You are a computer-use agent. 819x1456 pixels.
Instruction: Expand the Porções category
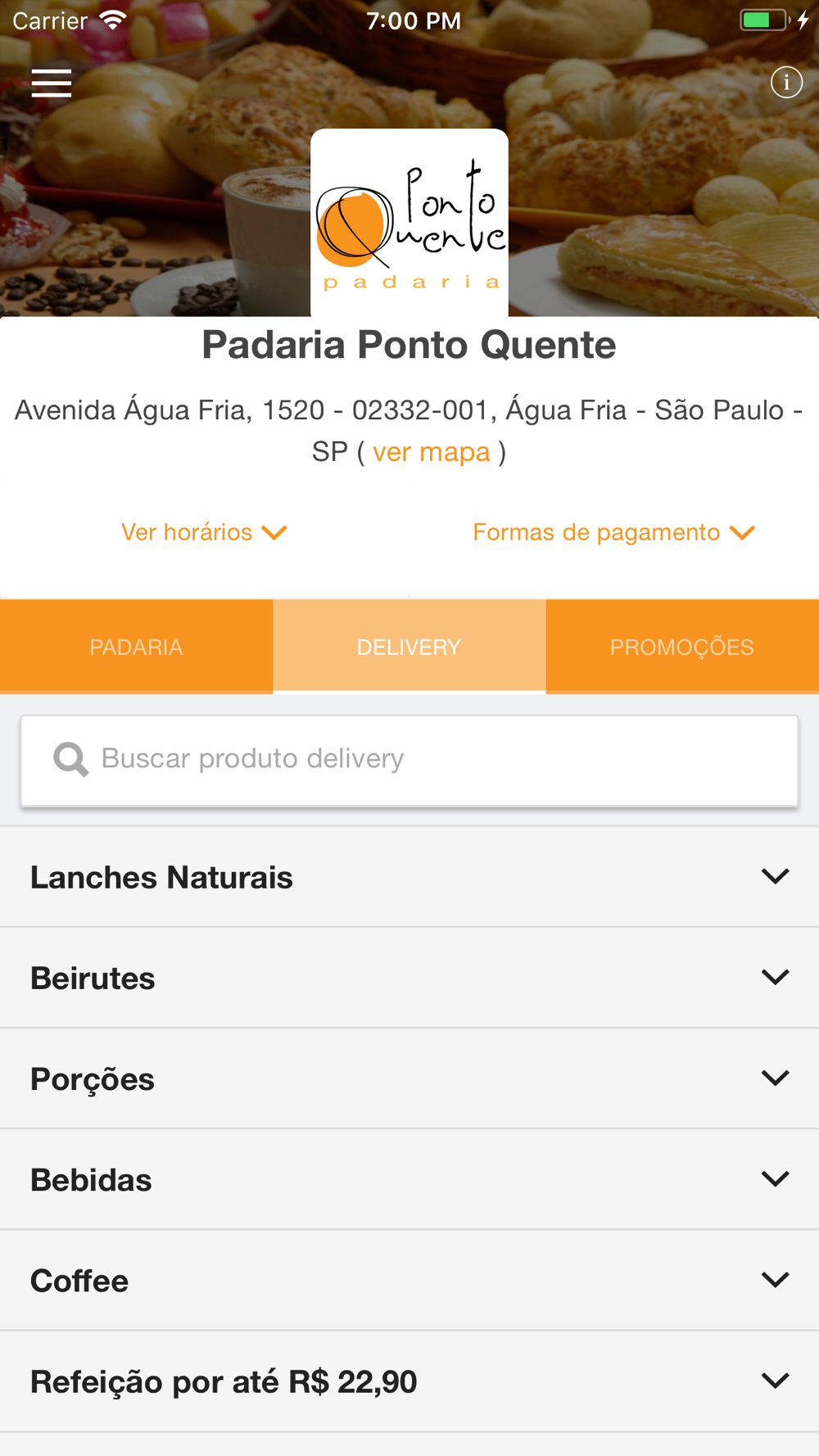(x=409, y=1078)
